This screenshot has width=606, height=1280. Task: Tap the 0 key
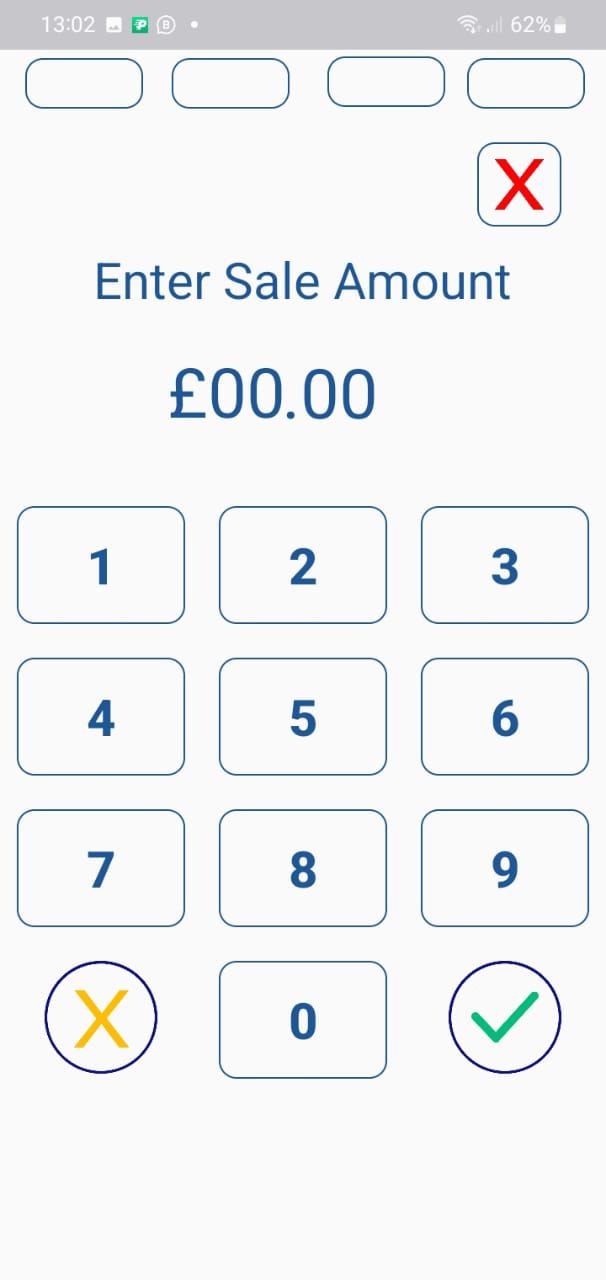[303, 1019]
